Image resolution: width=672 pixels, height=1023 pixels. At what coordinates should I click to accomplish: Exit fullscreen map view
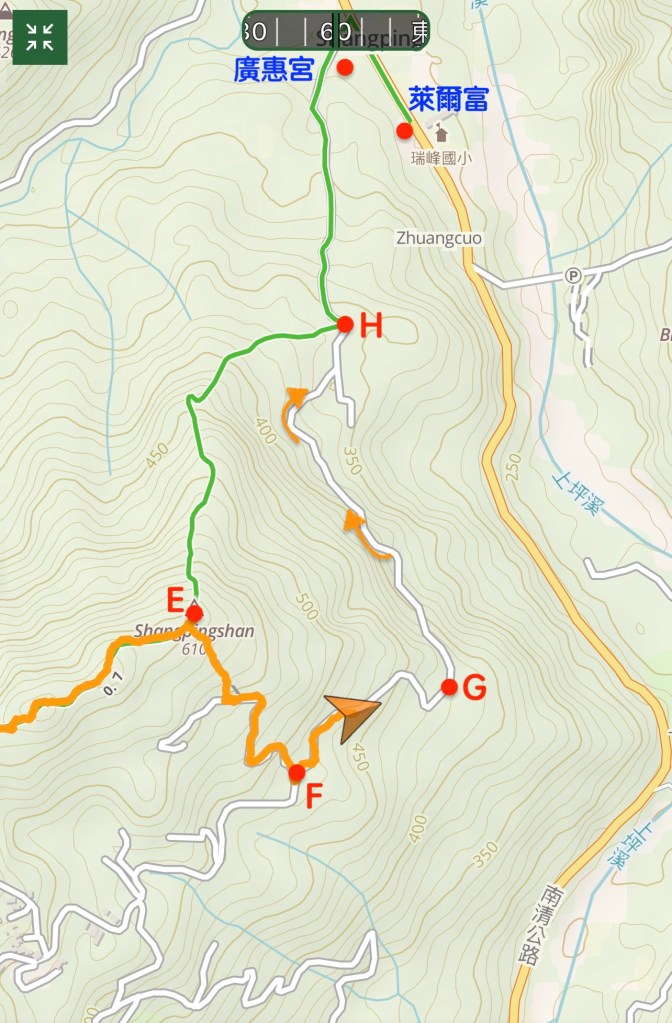pyautogui.click(x=40, y=38)
